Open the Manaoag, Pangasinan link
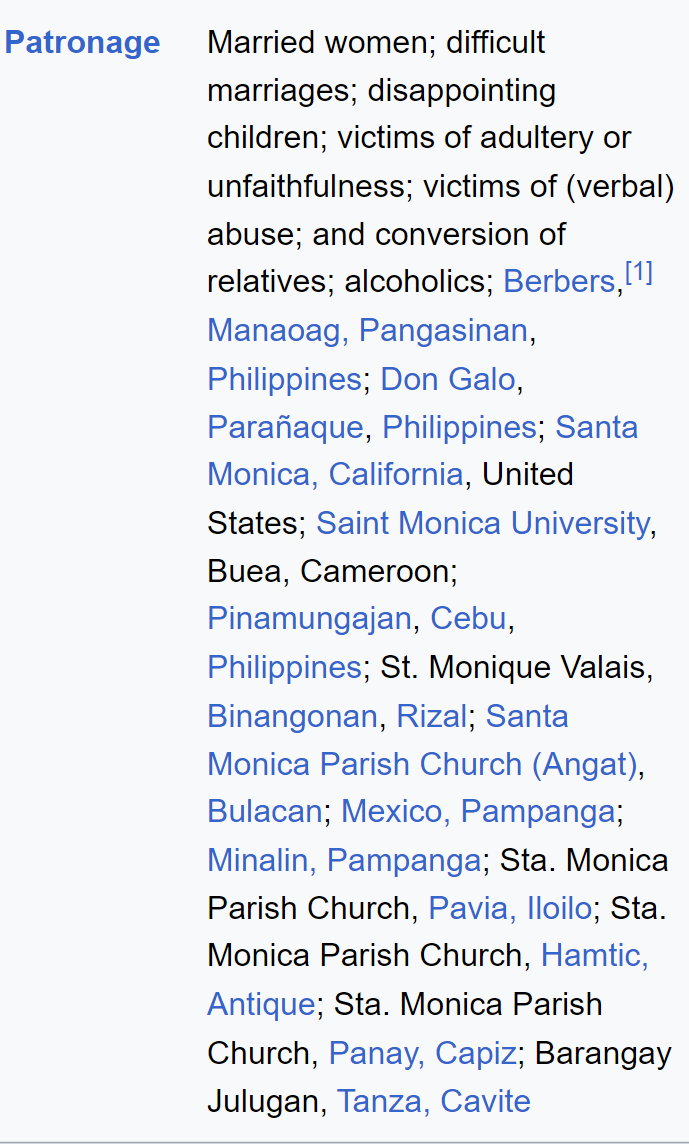Screen dimensions: 689x1148 tap(368, 330)
